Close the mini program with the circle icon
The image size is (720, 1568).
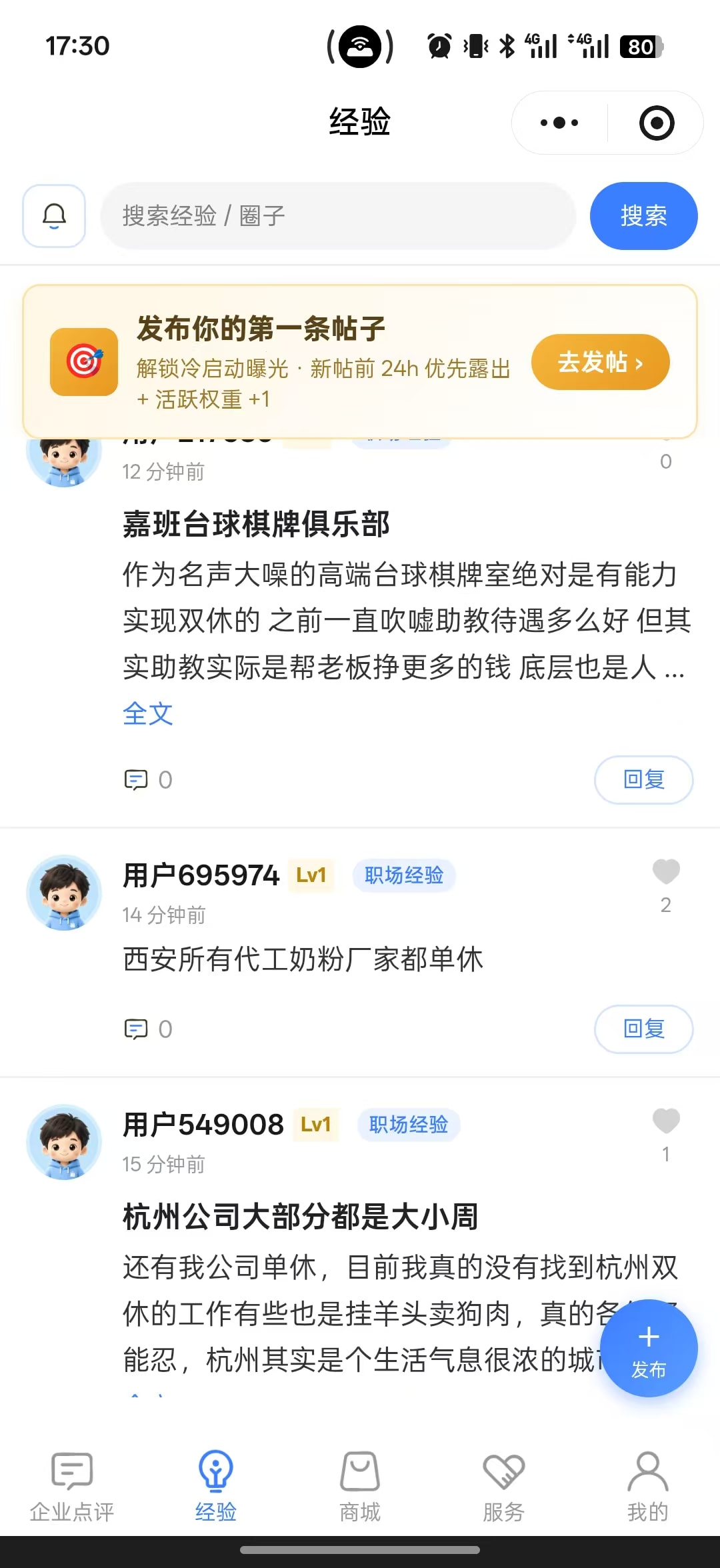[657, 123]
